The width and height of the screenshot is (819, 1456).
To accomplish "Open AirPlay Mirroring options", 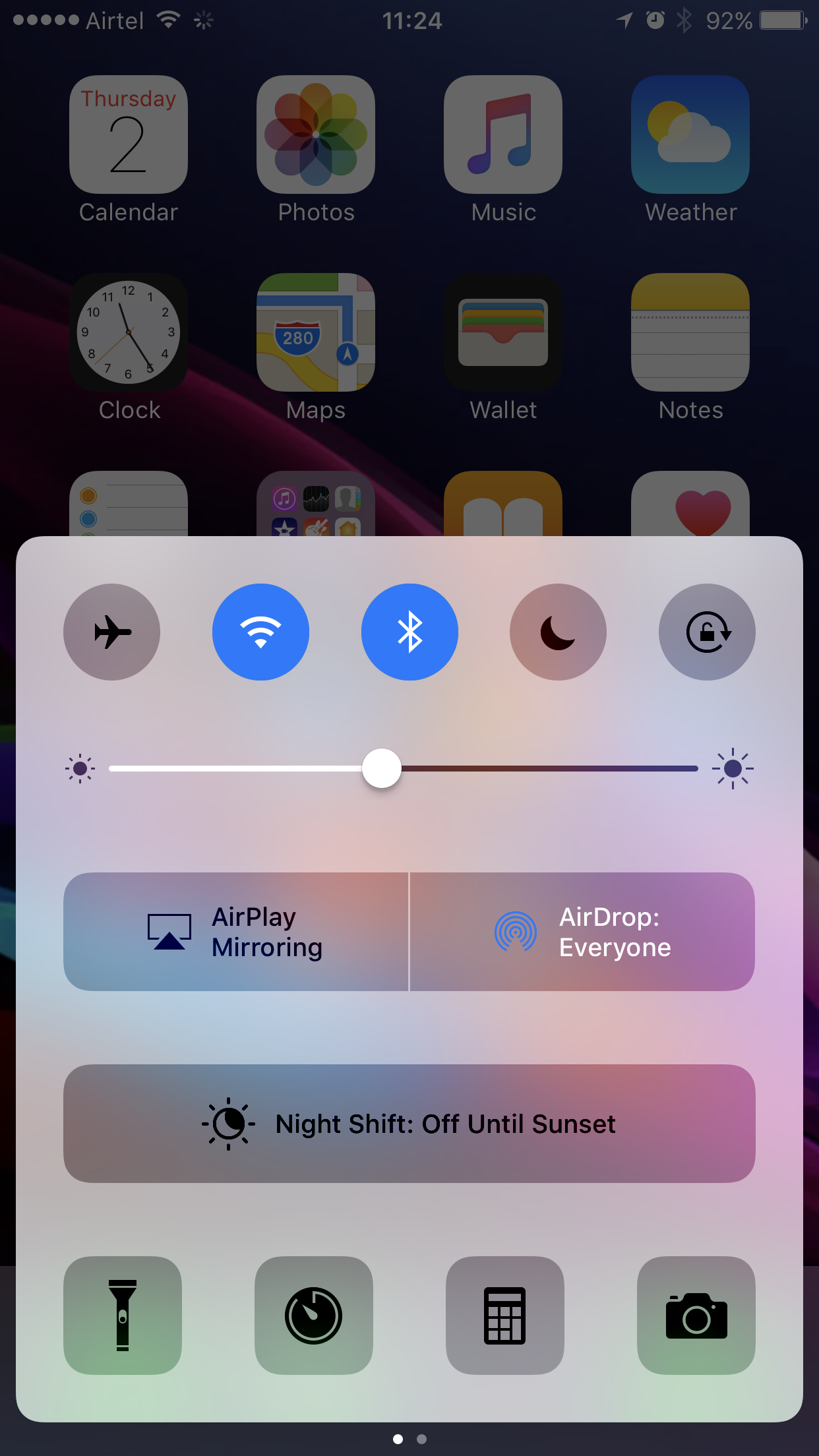I will (235, 932).
